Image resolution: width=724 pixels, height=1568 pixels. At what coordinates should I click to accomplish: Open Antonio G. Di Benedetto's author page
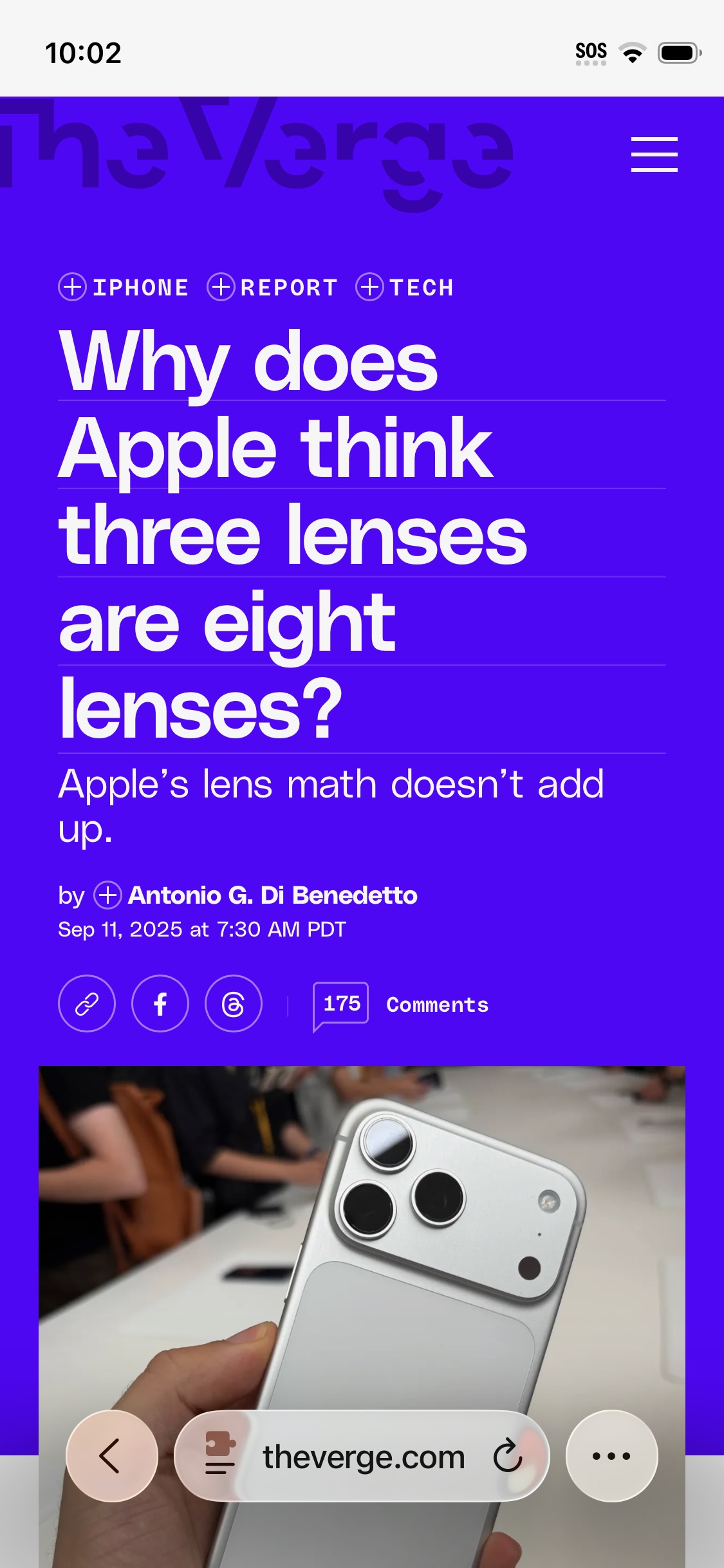[272, 895]
